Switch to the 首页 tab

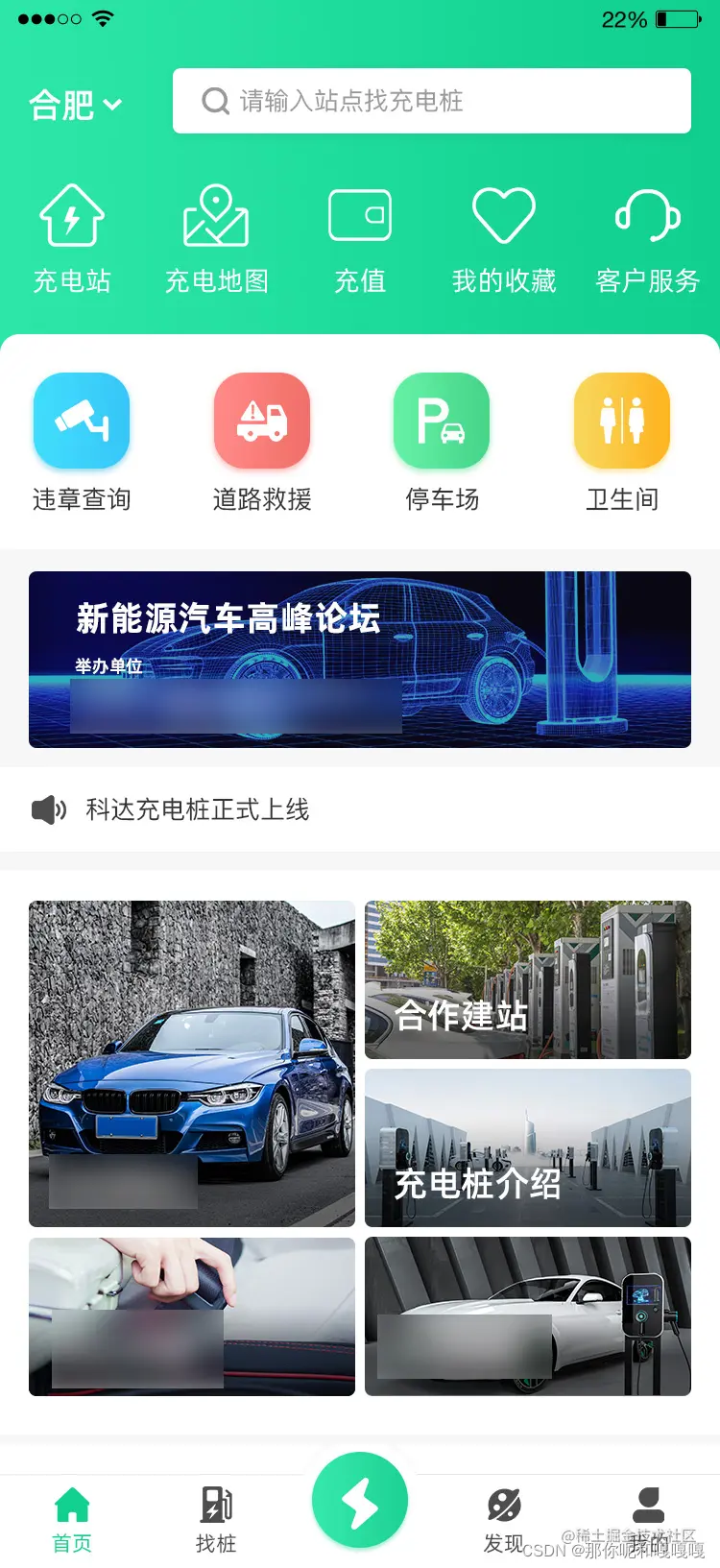point(72,1519)
